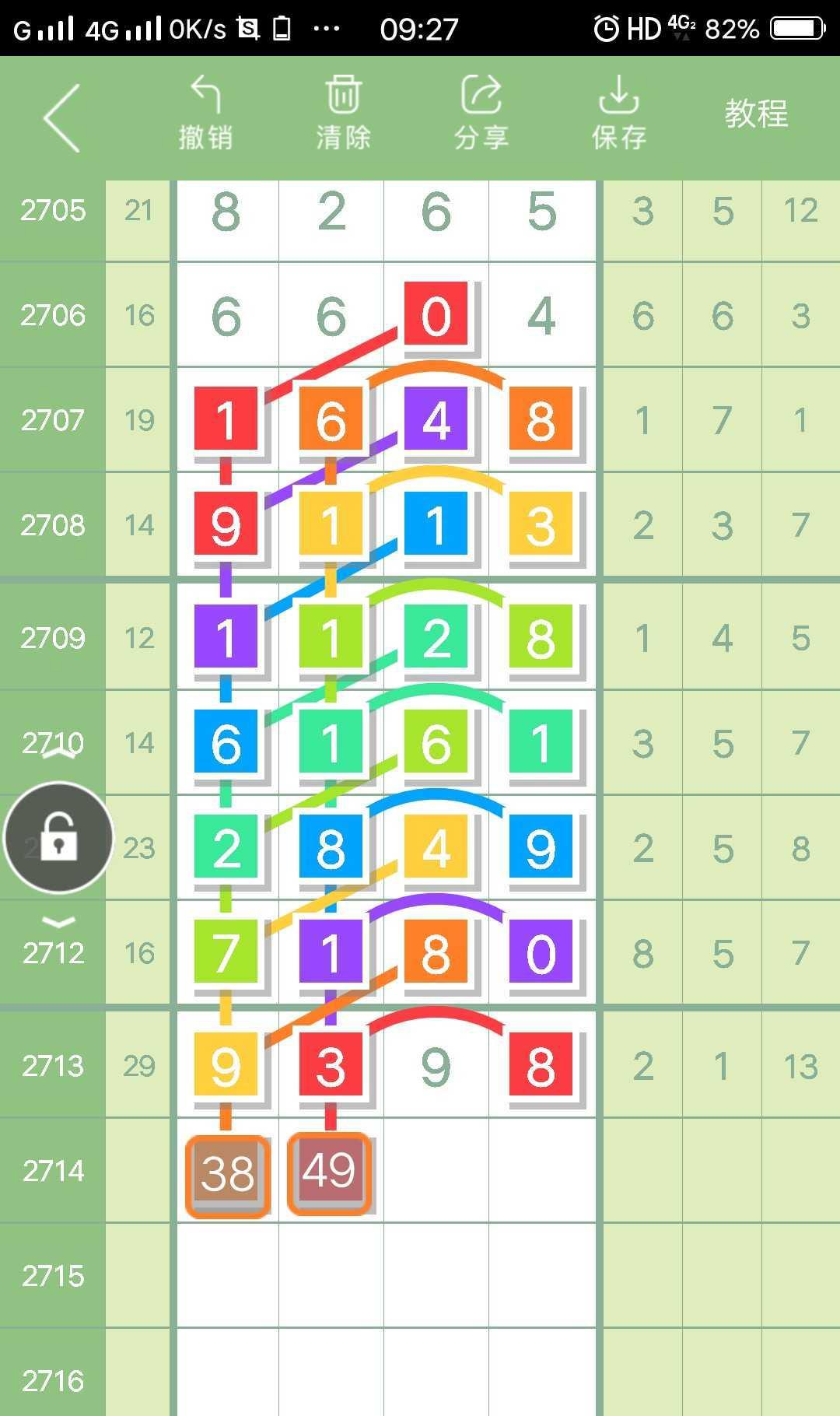The height and width of the screenshot is (1416, 840).
Task: Go back using the top-left arrow
Action: pyautogui.click(x=62, y=118)
